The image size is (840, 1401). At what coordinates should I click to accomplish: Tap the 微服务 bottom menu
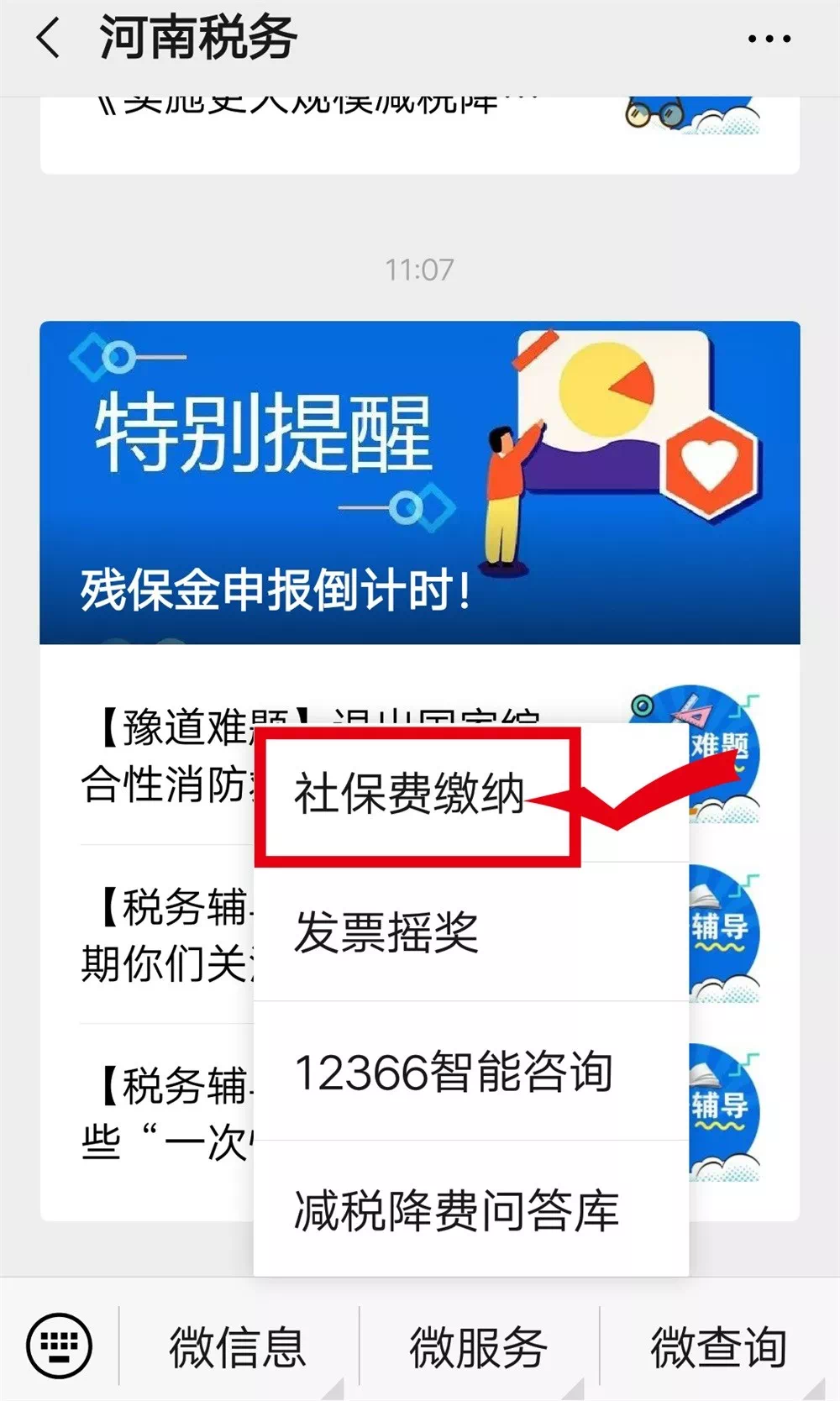tap(478, 1346)
